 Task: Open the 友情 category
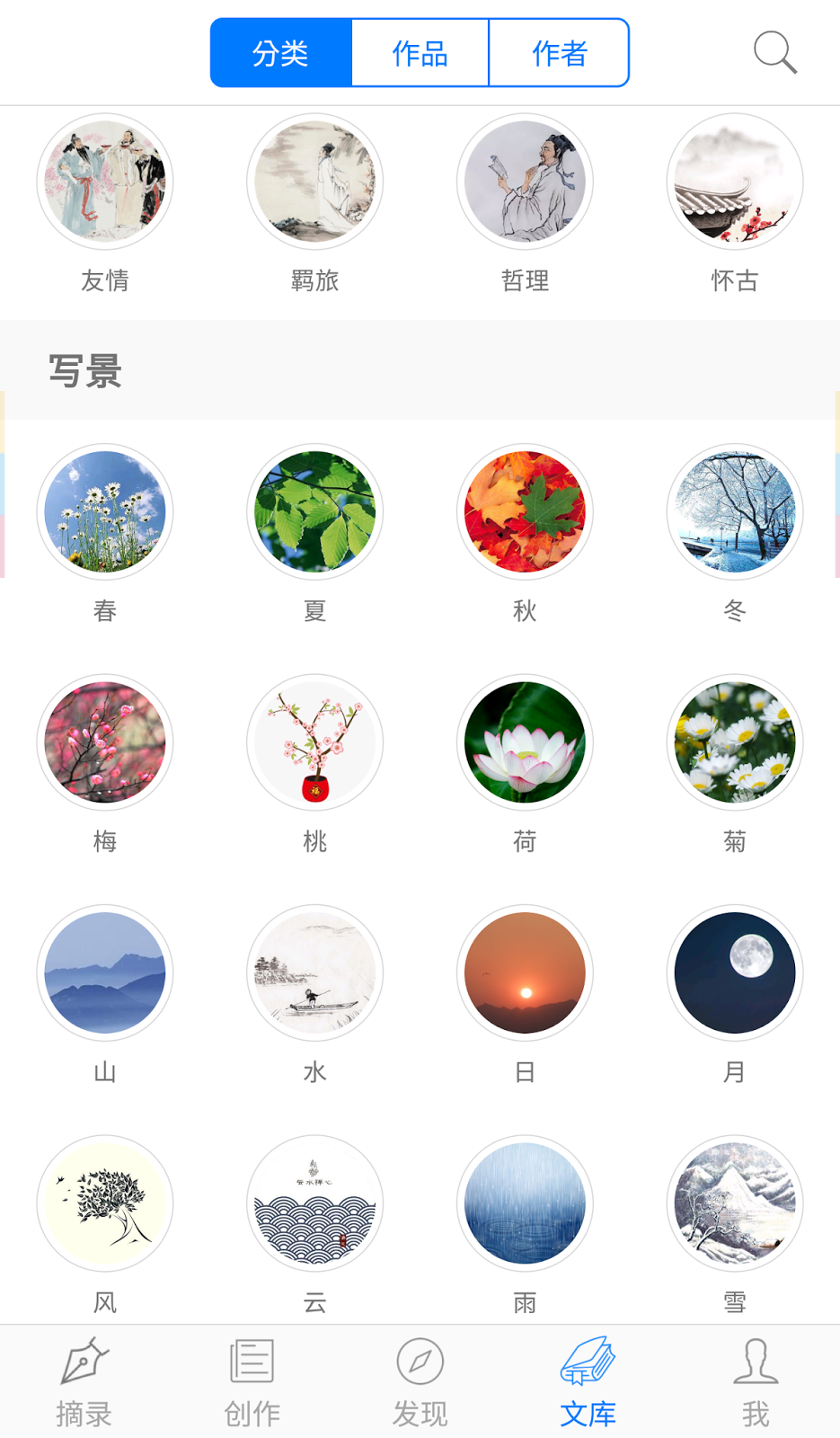105,182
